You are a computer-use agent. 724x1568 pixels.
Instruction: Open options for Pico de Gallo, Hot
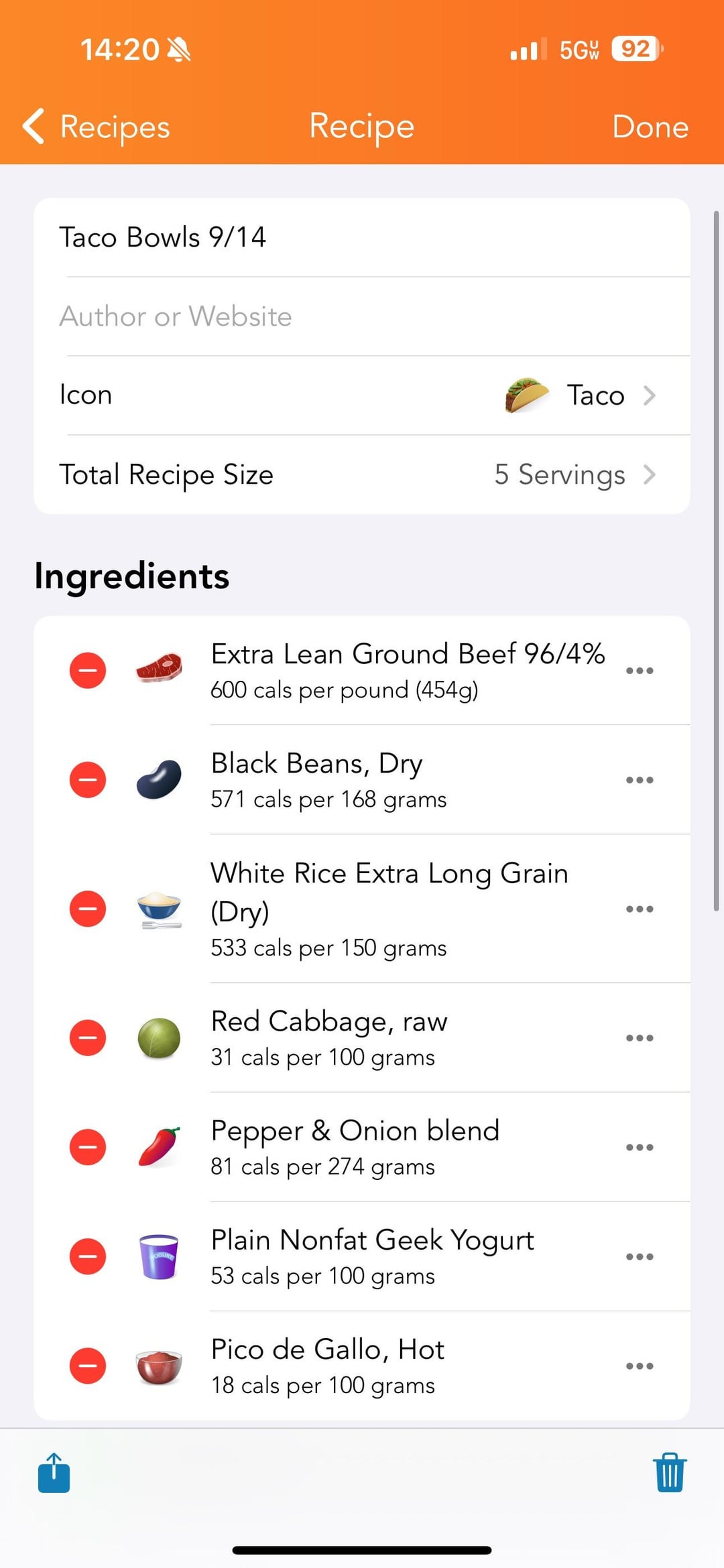pos(640,1366)
